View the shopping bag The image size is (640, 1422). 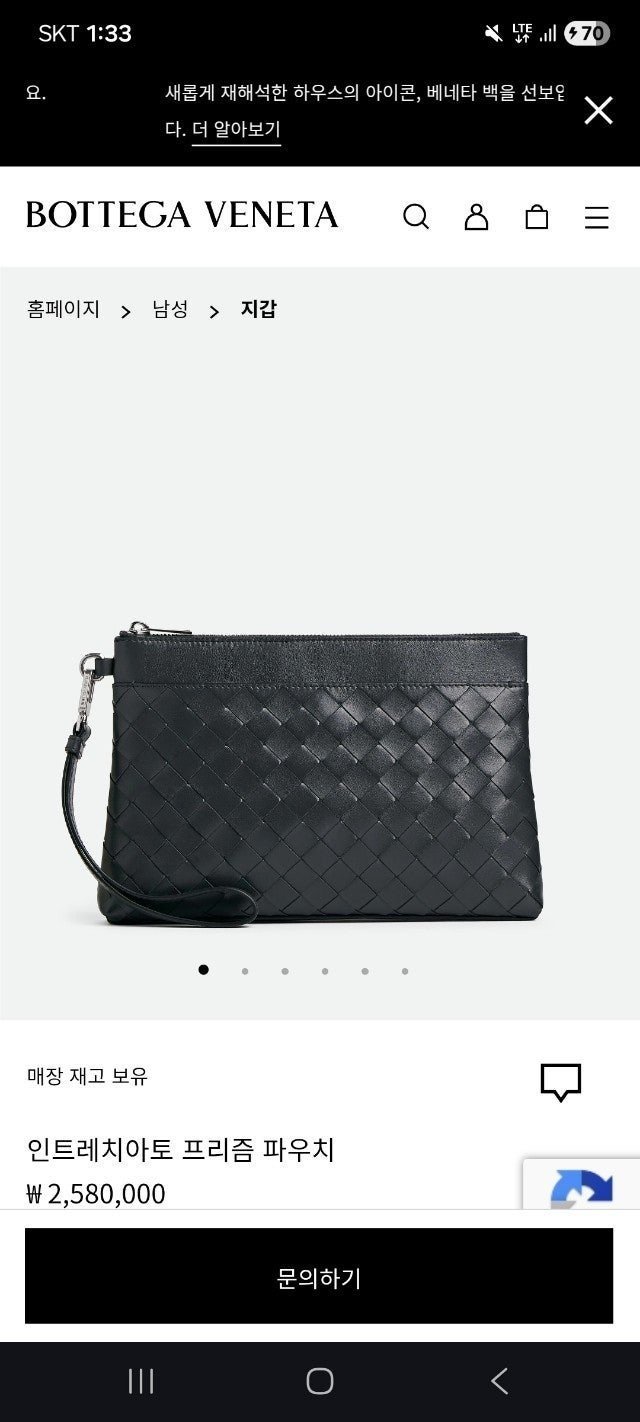(x=537, y=216)
